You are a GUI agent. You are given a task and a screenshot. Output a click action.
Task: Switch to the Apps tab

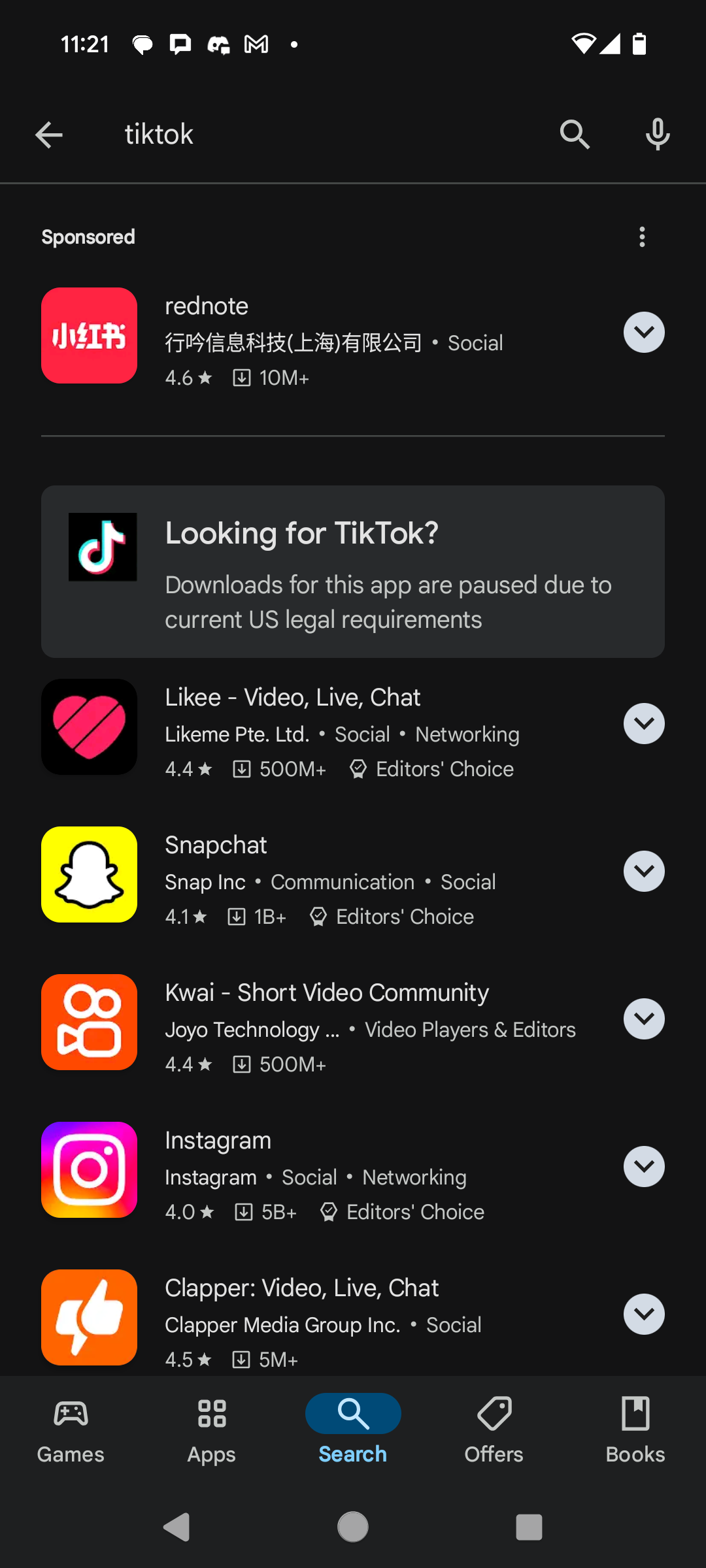tap(212, 1429)
